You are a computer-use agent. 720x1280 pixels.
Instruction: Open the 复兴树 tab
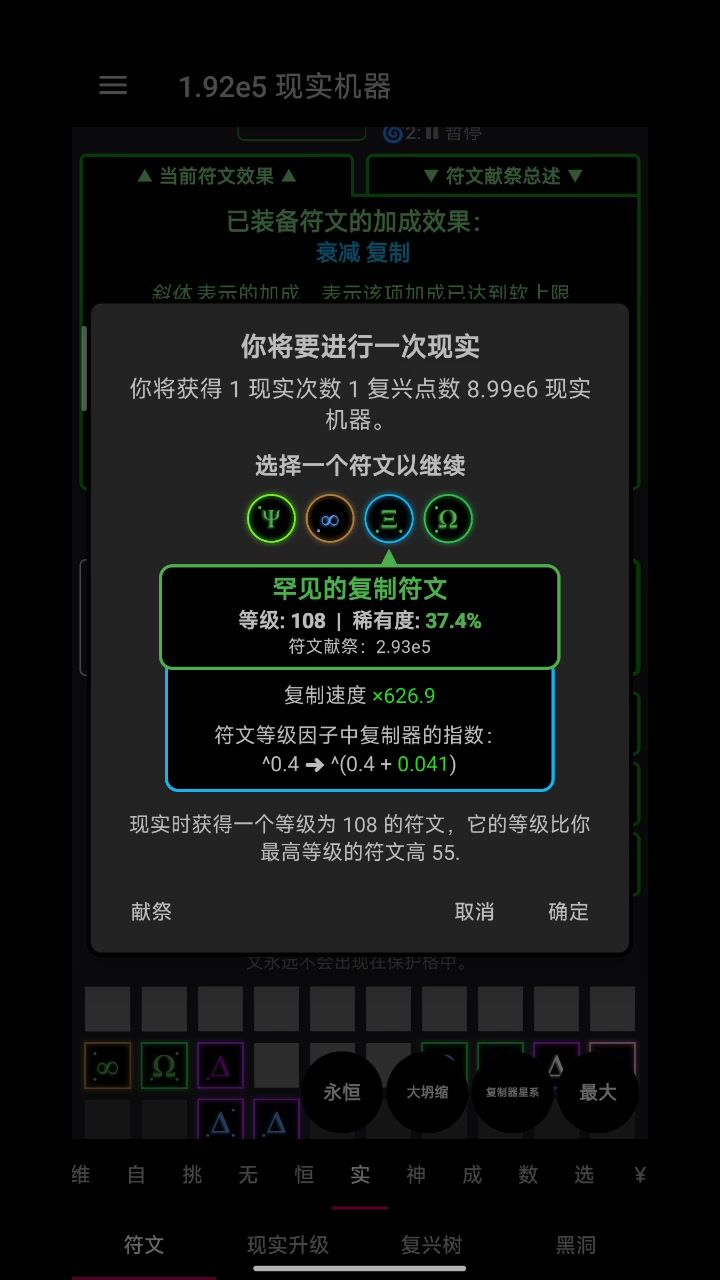click(432, 1245)
